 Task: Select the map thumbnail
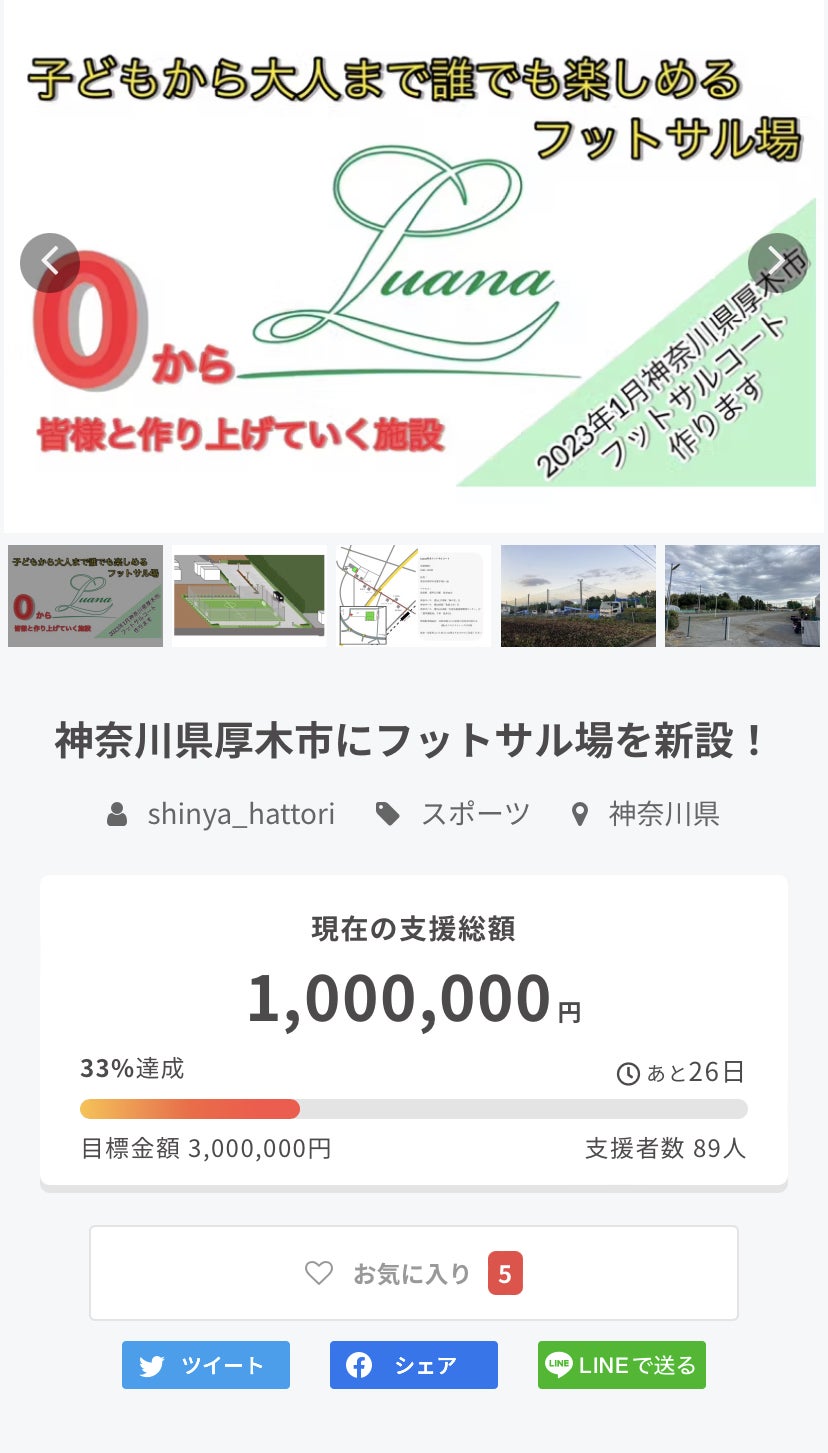click(413, 596)
